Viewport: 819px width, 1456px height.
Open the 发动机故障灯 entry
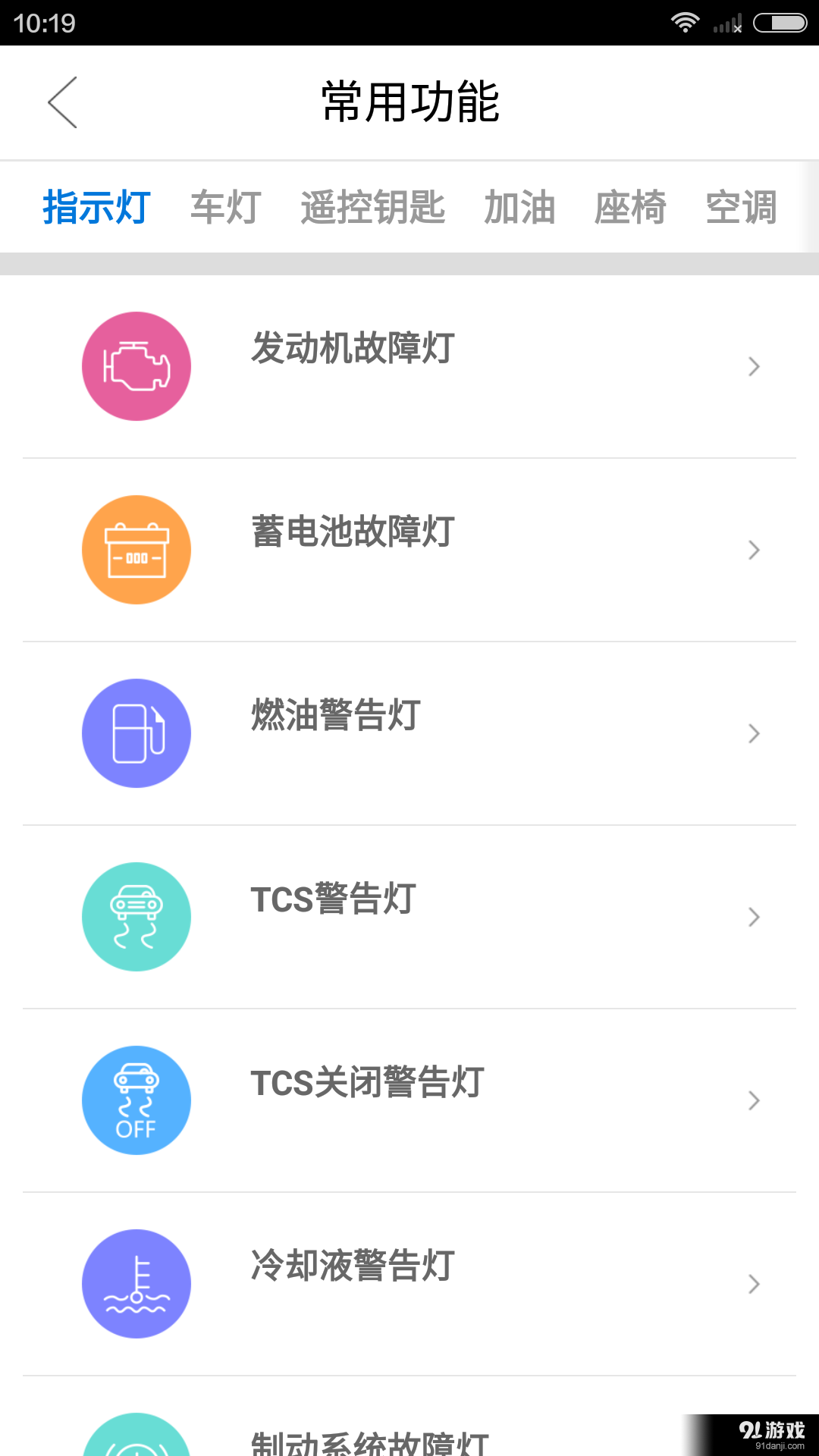(409, 366)
